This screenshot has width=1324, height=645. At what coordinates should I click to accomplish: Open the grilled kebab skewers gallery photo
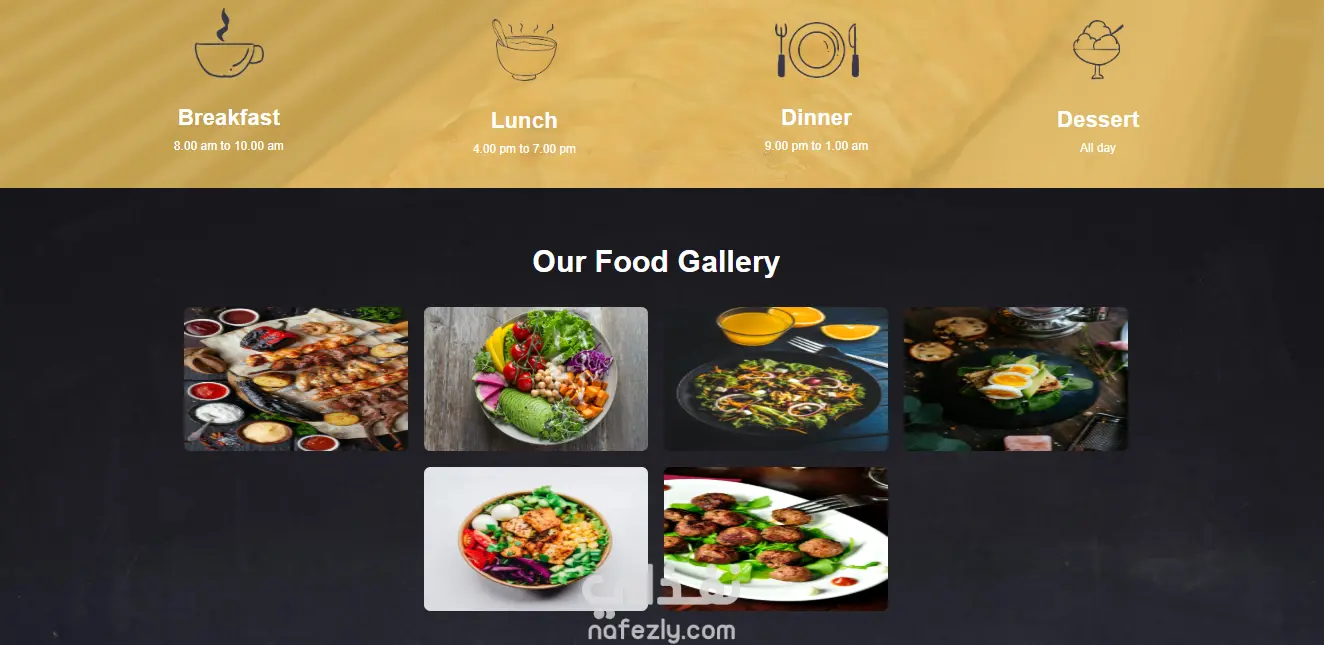tap(295, 379)
